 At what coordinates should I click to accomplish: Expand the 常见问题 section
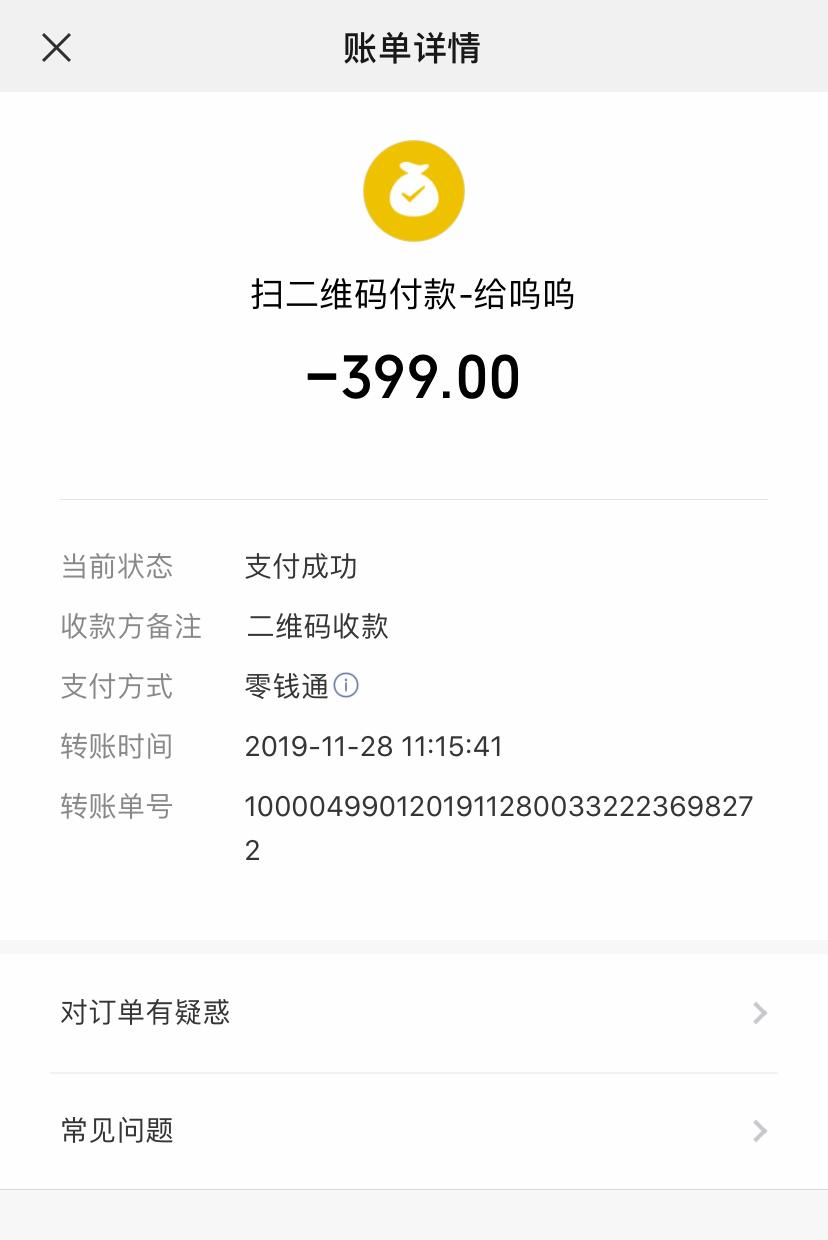pos(400,1131)
